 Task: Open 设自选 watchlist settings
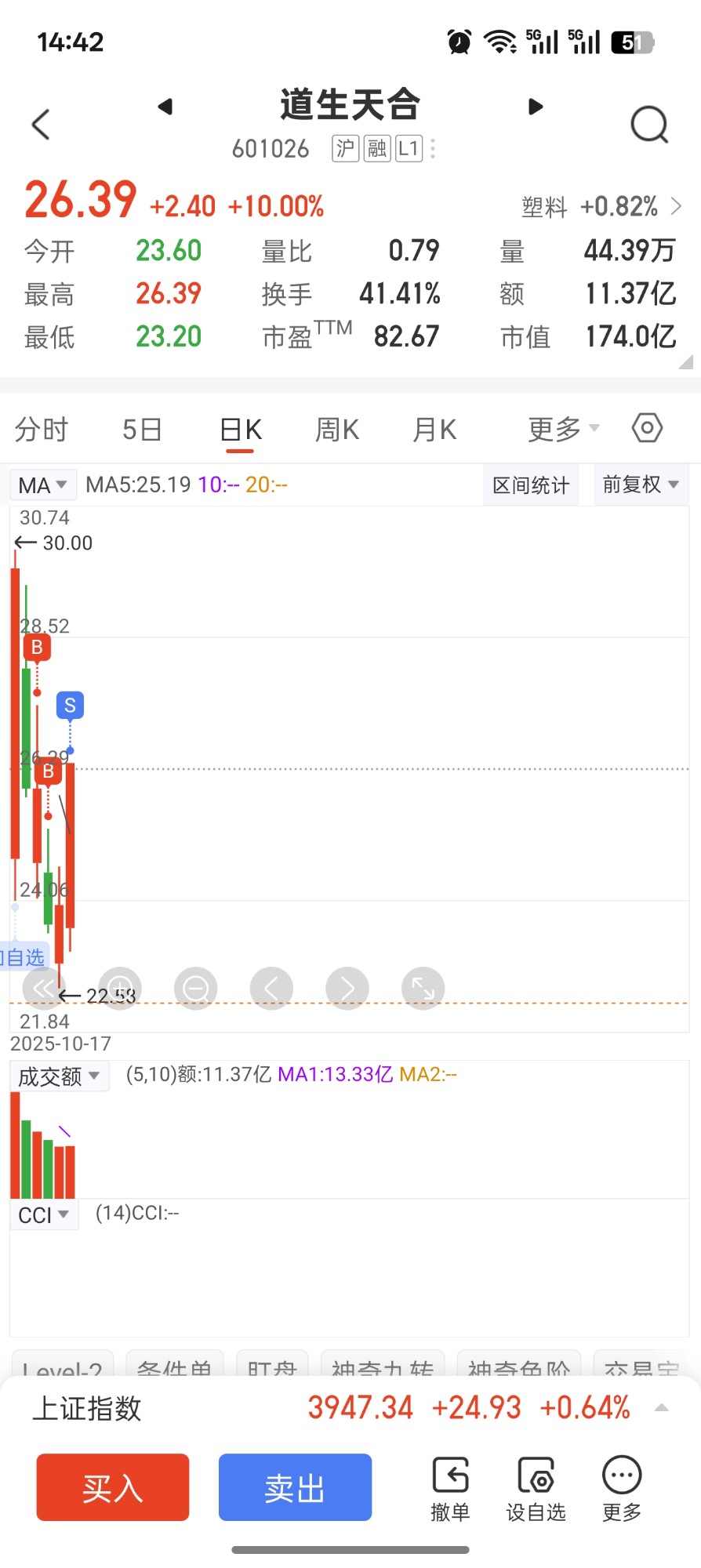coord(536,1489)
